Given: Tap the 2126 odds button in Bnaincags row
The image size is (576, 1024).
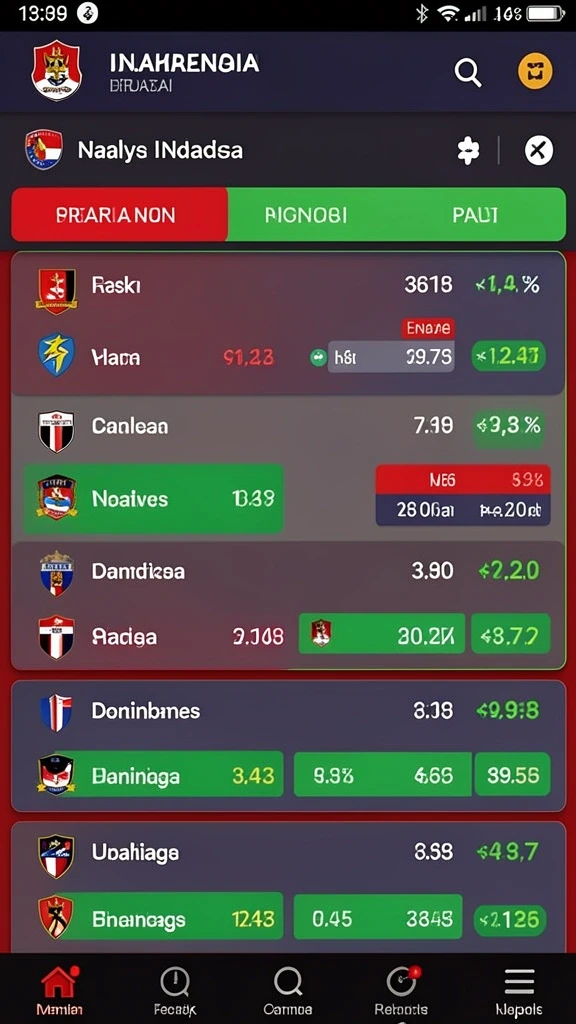Looking at the screenshot, I should coord(509,920).
